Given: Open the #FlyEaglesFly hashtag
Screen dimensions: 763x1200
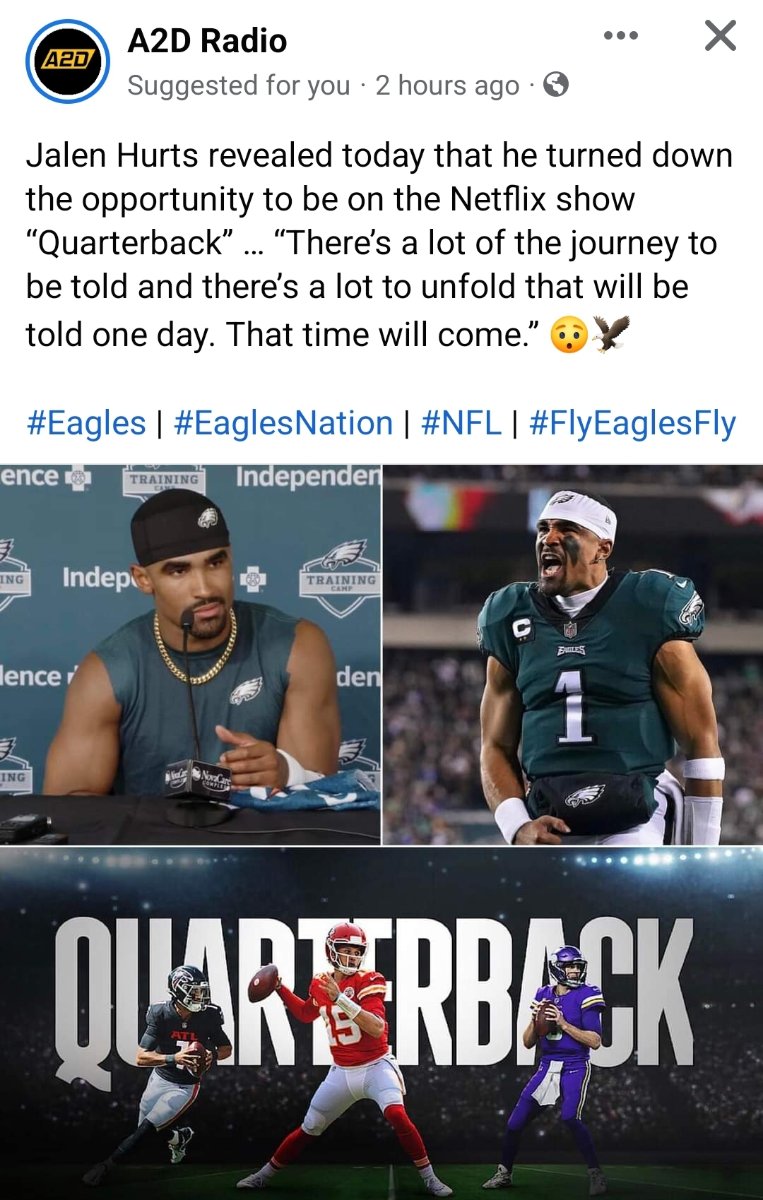Looking at the screenshot, I should pos(632,424).
